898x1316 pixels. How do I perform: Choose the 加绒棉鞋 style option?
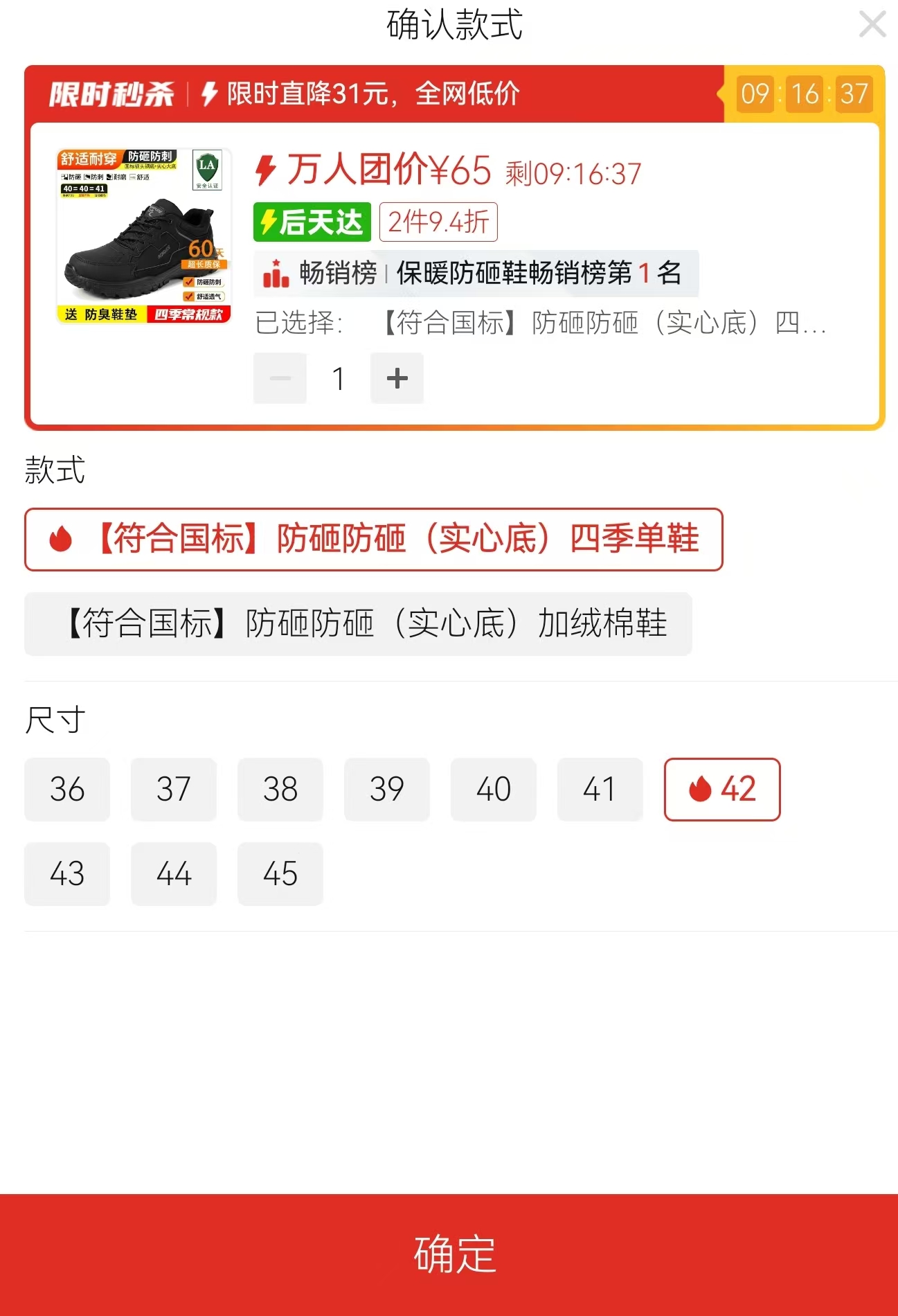[x=358, y=624]
